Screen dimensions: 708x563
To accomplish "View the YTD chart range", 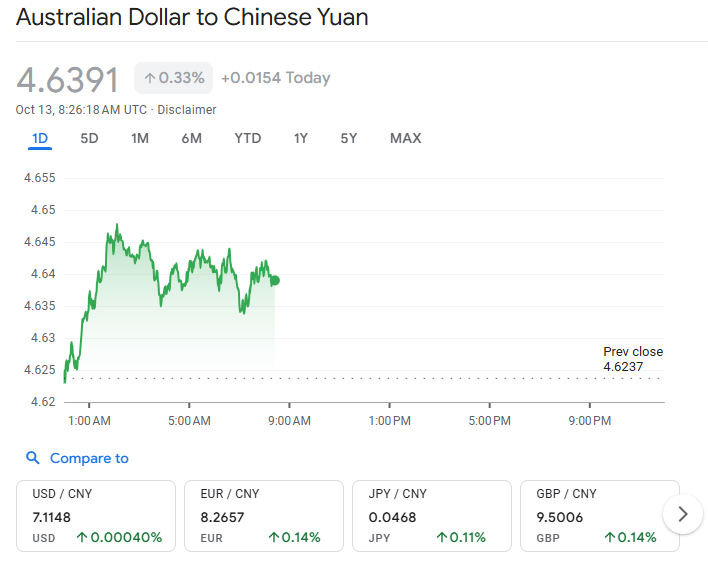I will point(247,139).
